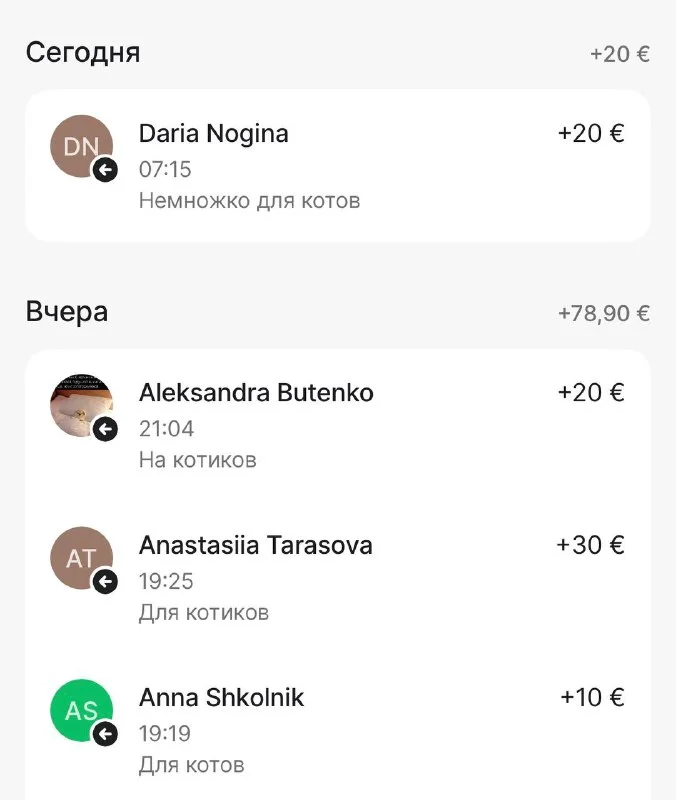This screenshot has width=676, height=800.
Task: Open Daria Nogina's +20 € transaction
Action: click(x=338, y=166)
